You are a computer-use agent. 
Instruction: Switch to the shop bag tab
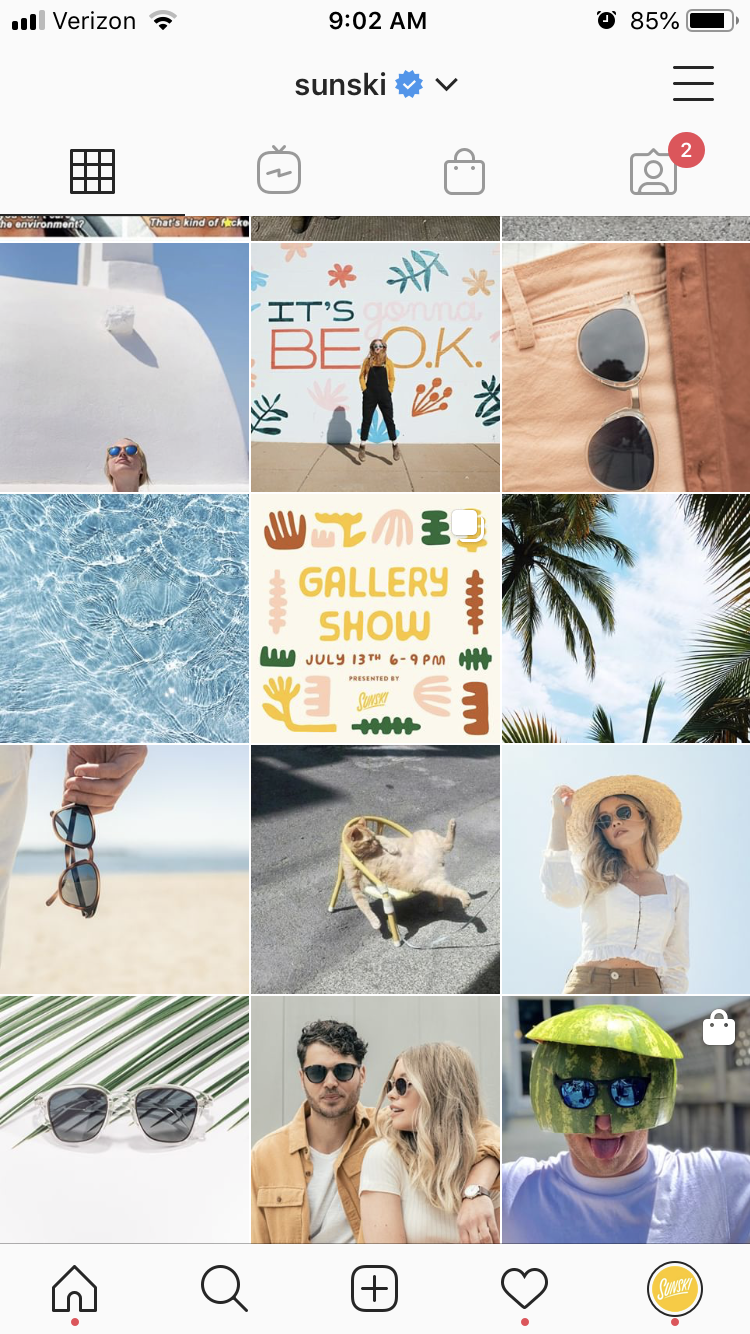point(464,172)
